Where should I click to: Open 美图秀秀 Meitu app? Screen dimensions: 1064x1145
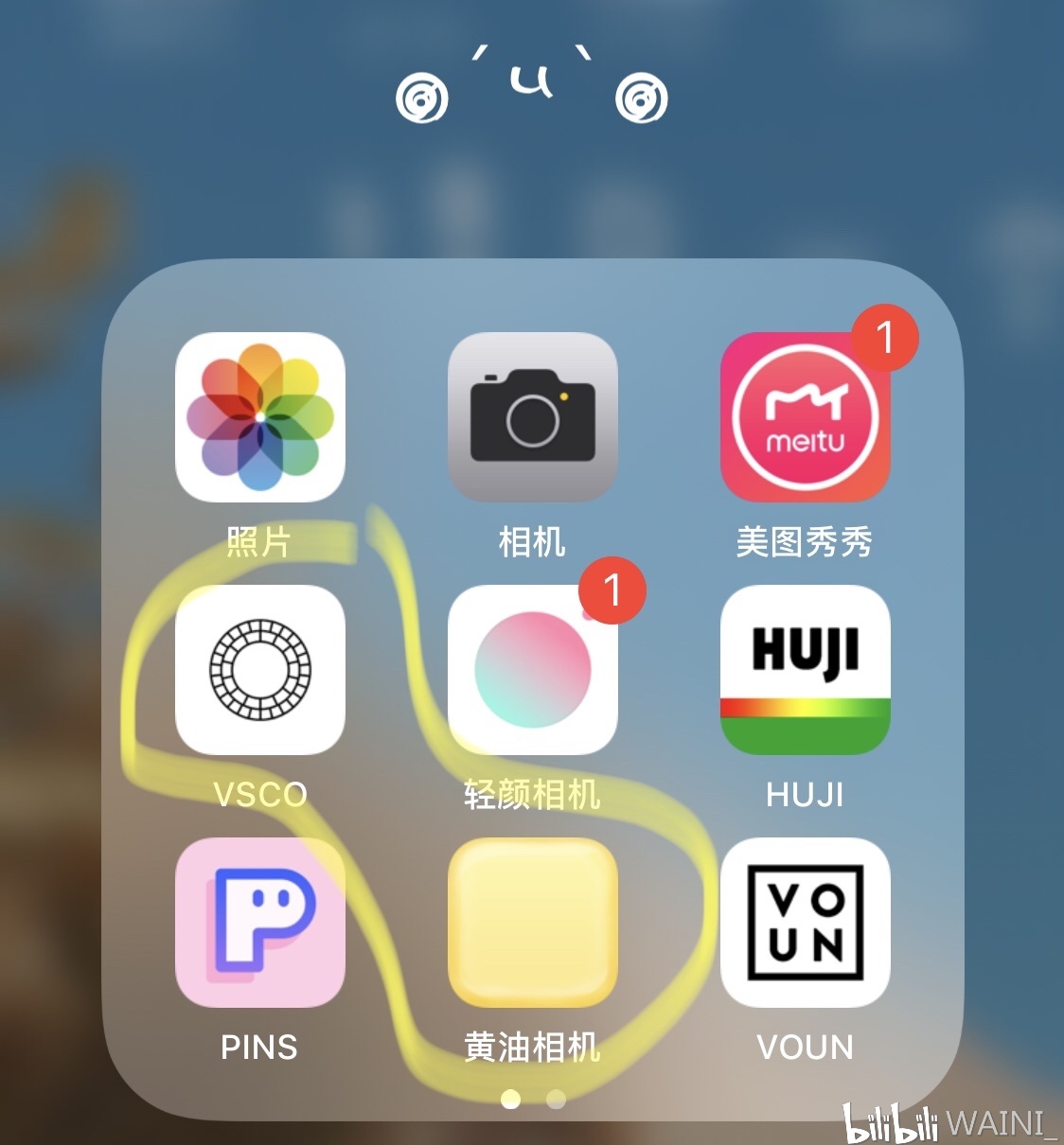pos(805,416)
